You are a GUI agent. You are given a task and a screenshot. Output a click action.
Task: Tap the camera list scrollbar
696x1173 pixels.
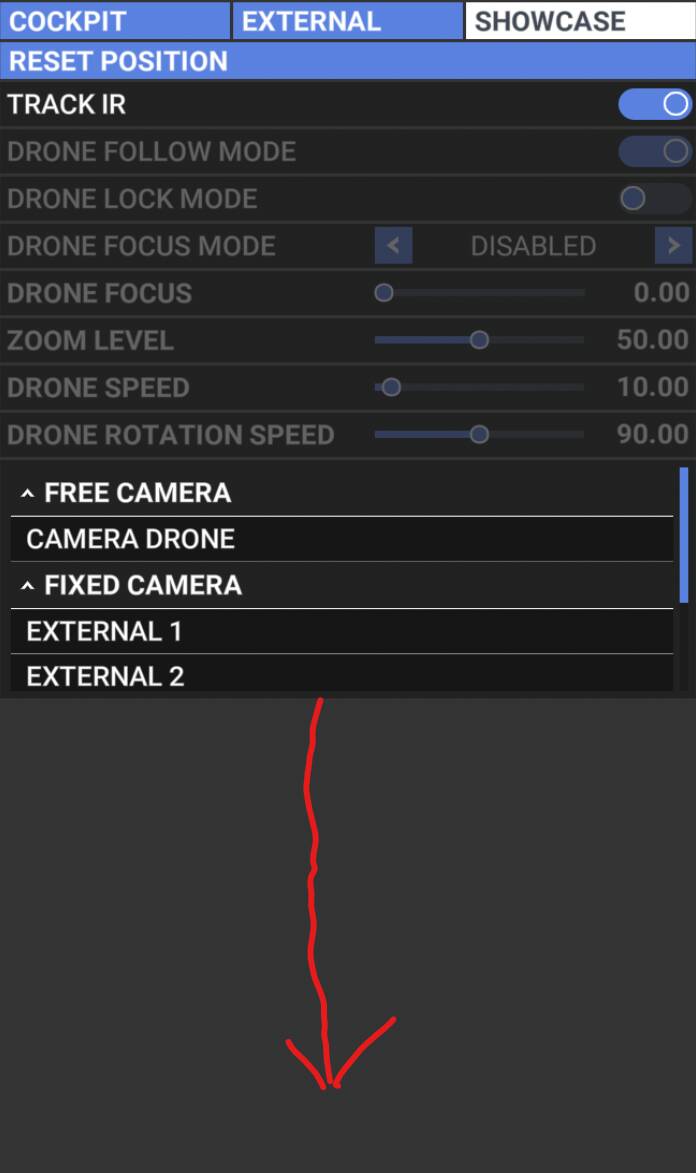click(683, 535)
